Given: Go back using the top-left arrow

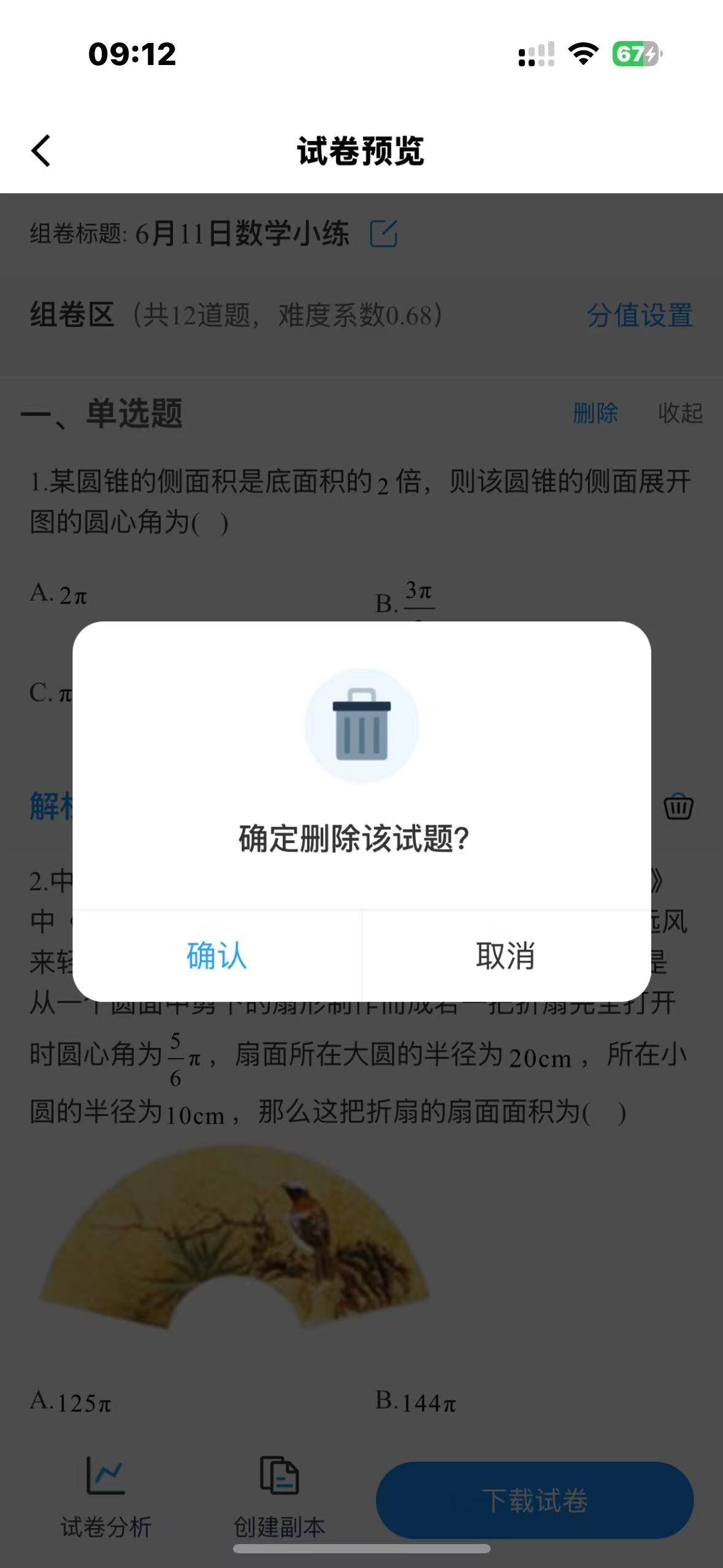Looking at the screenshot, I should 41,151.
